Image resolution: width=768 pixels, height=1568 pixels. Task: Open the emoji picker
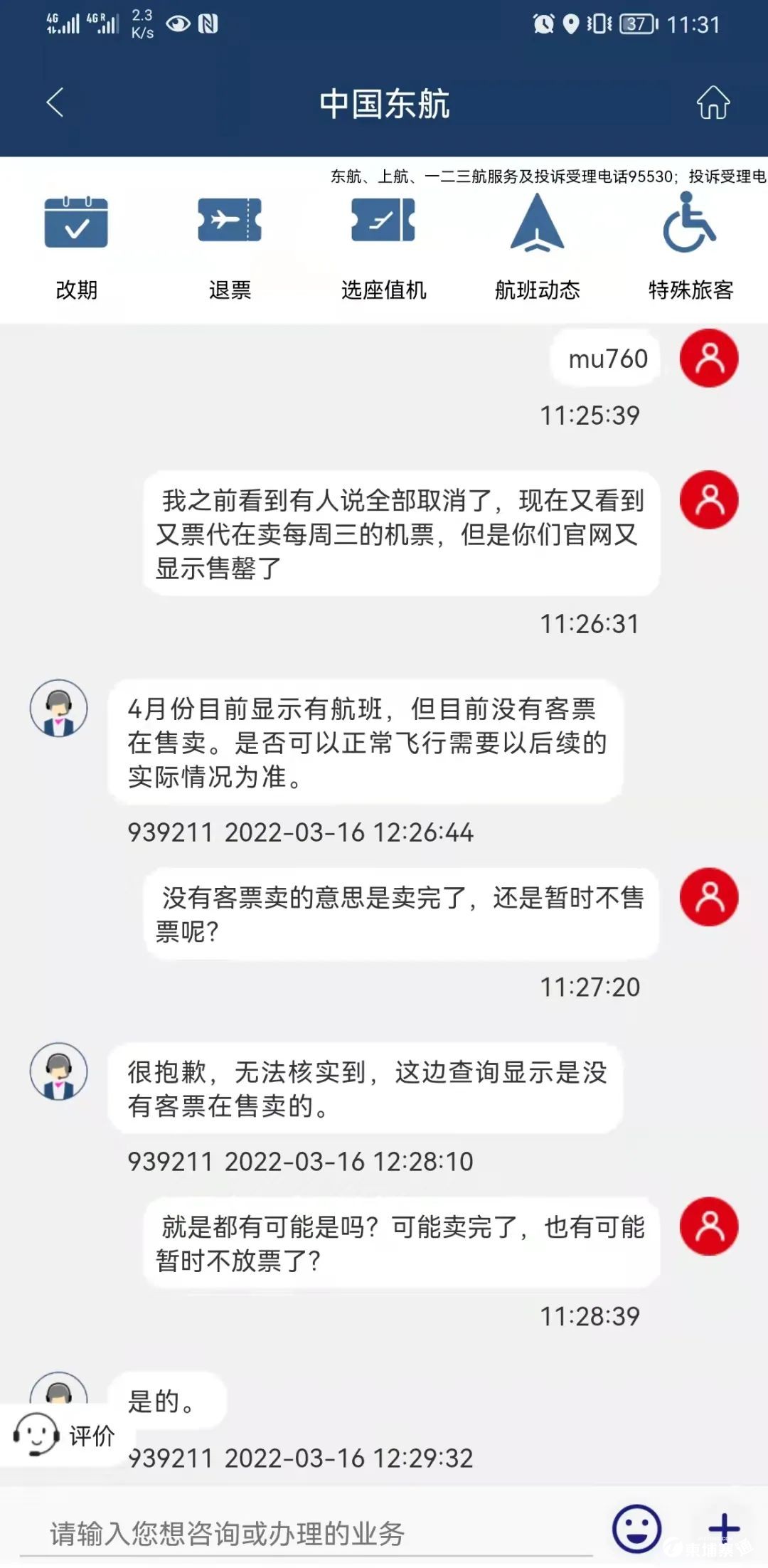636,1528
